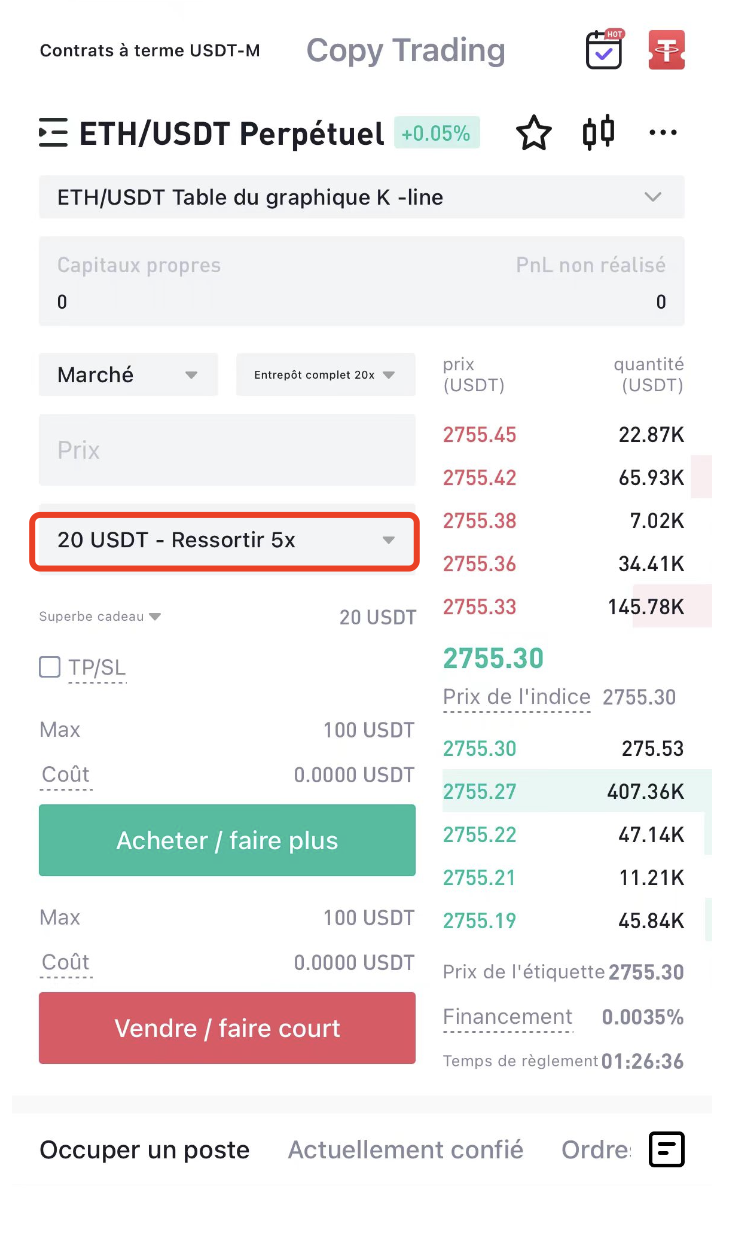Tap the Prix input field

pyautogui.click(x=227, y=450)
